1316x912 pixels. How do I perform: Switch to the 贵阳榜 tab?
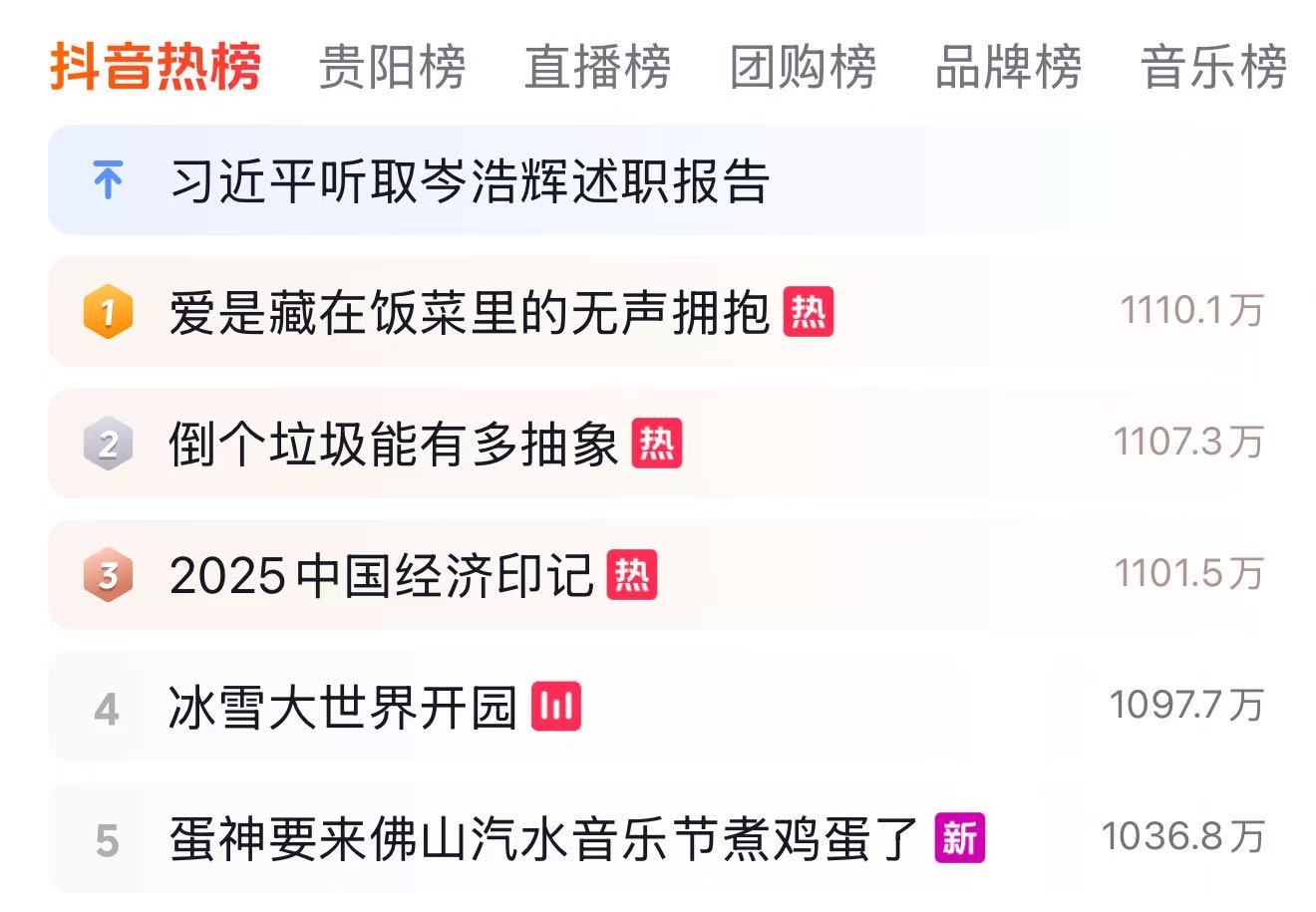pyautogui.click(x=392, y=68)
